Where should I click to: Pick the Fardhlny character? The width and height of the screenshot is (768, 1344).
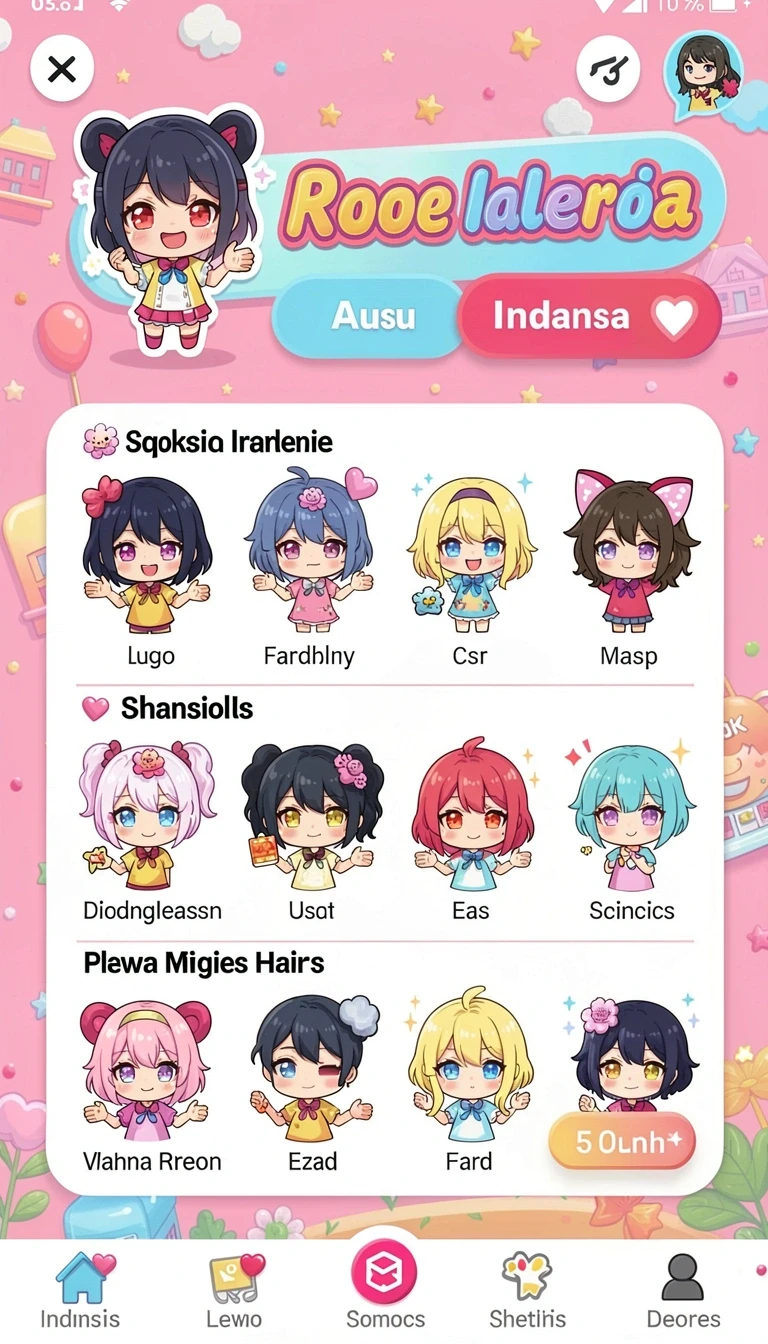coord(309,571)
